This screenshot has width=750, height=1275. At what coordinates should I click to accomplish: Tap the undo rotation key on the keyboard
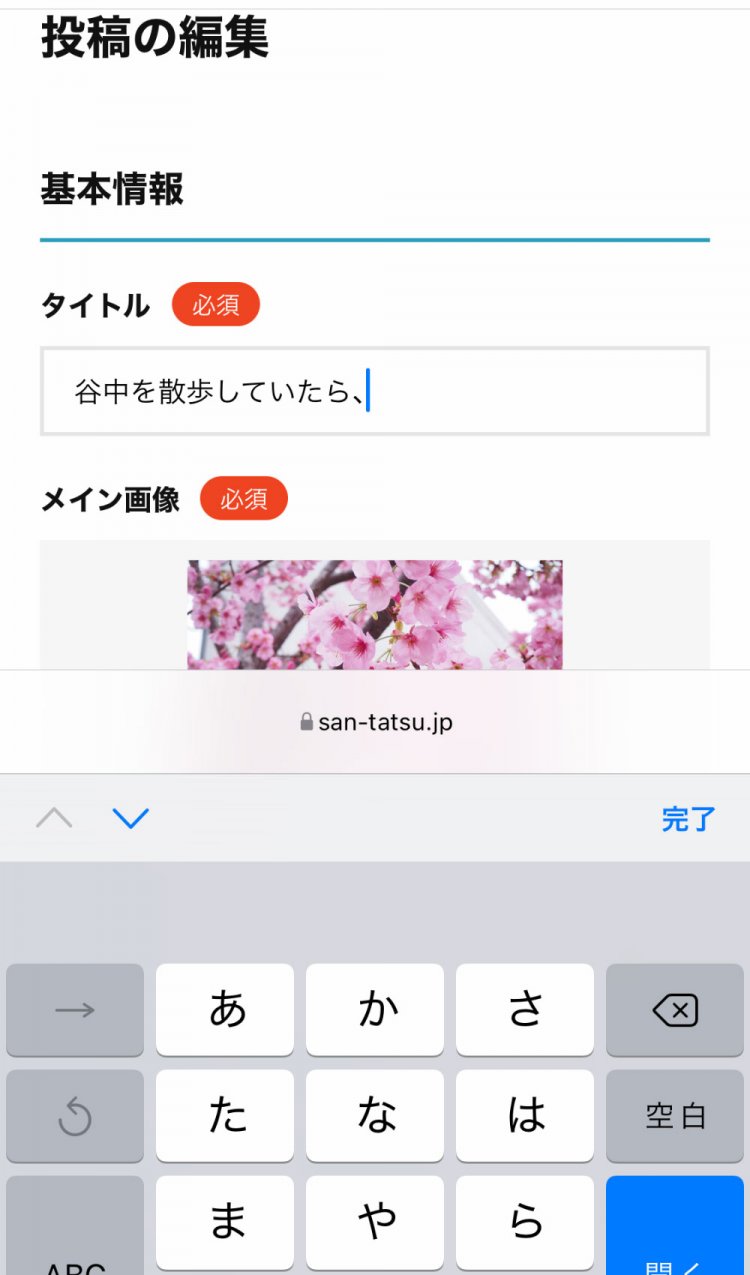(x=75, y=1116)
